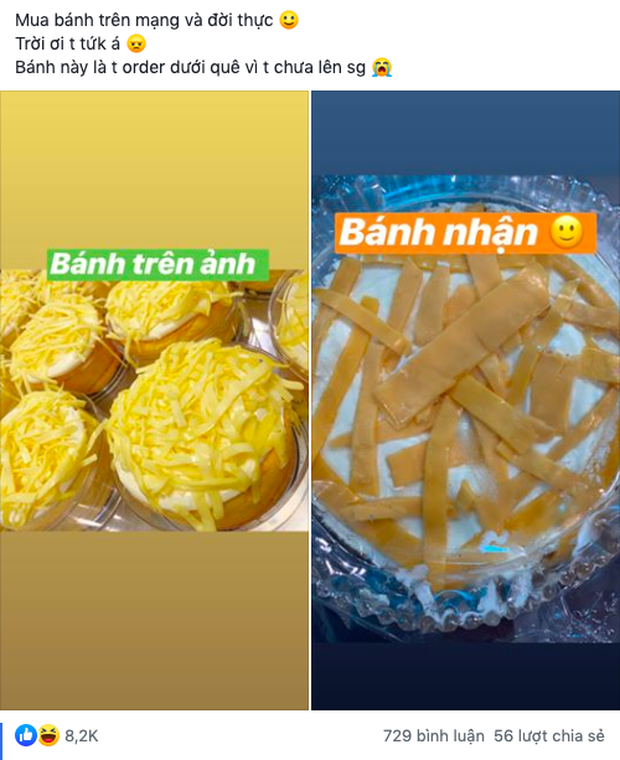This screenshot has height=760, width=620.
Task: View the 56 lượt chia sẻ shares
Action: click(x=549, y=736)
